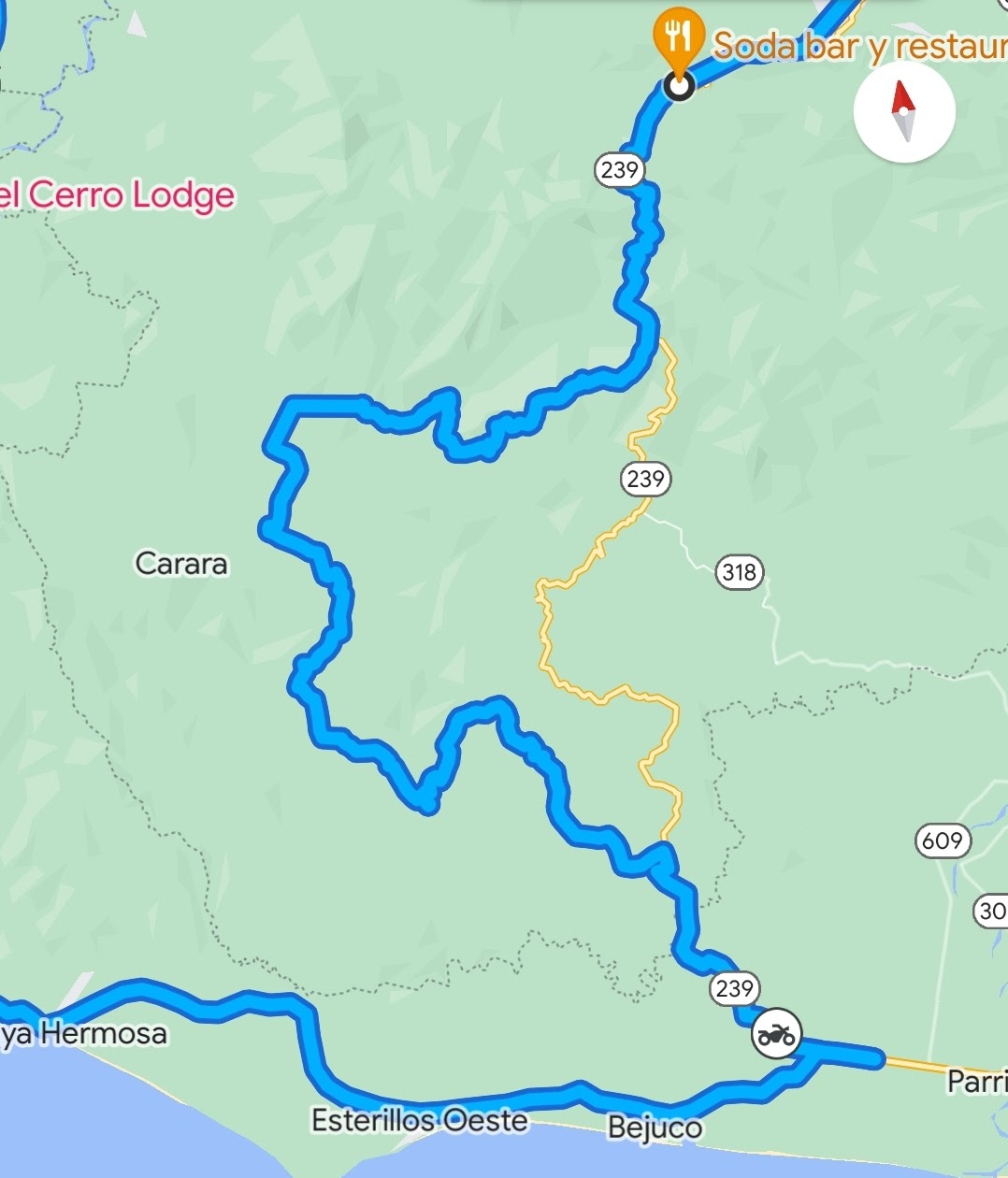Open the el Cerro Lodge place label
Screen dimensions: 1008x1178
tap(120, 195)
